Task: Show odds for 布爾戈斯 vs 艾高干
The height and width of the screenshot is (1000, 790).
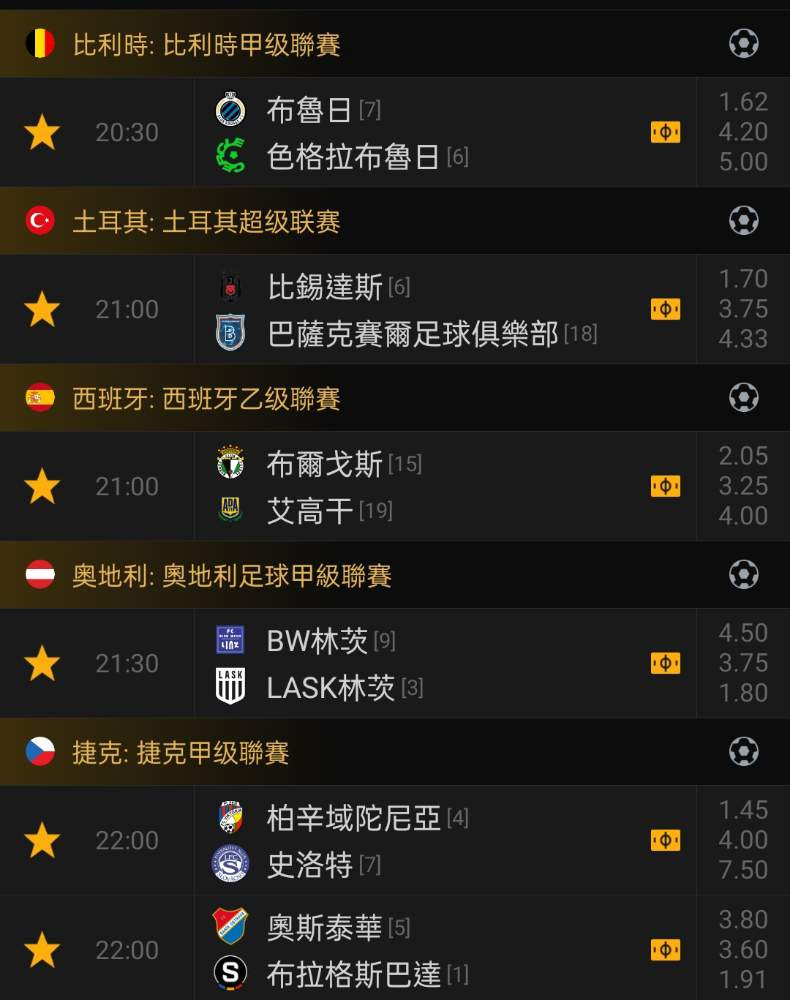Action: coord(743,486)
